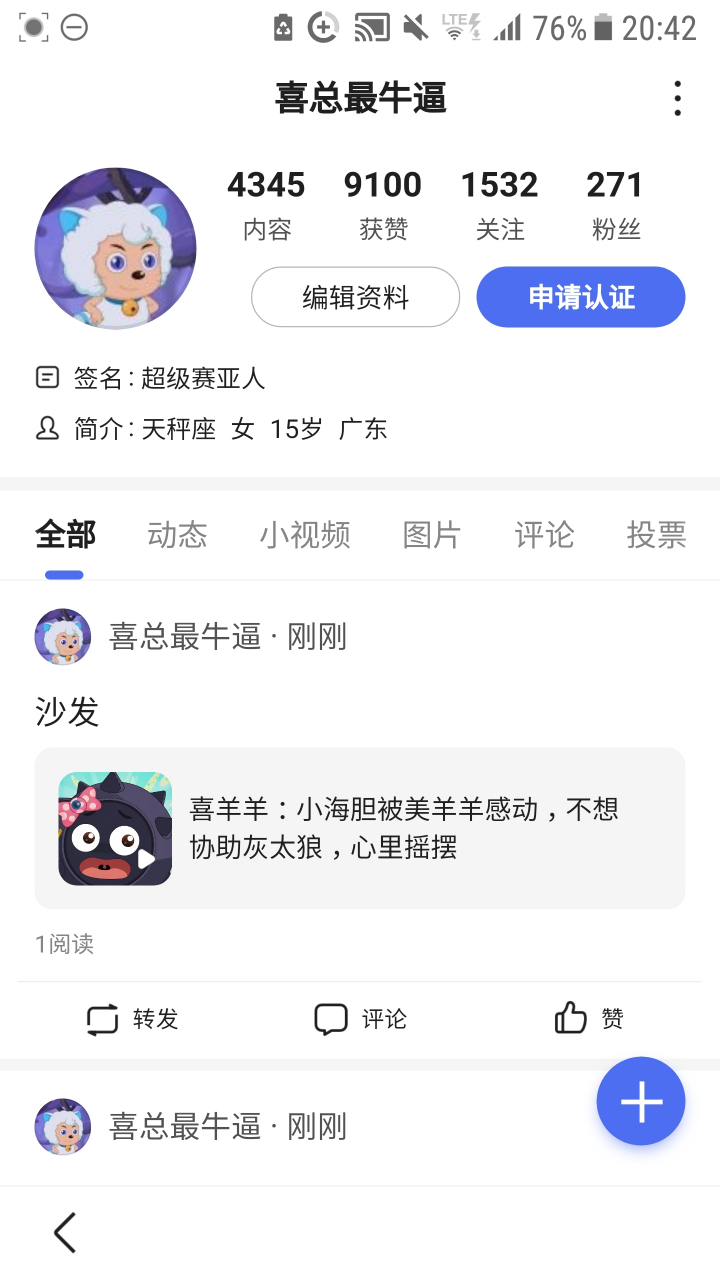
Task: Tap the screen cast icon in status bar
Action: 371,27
